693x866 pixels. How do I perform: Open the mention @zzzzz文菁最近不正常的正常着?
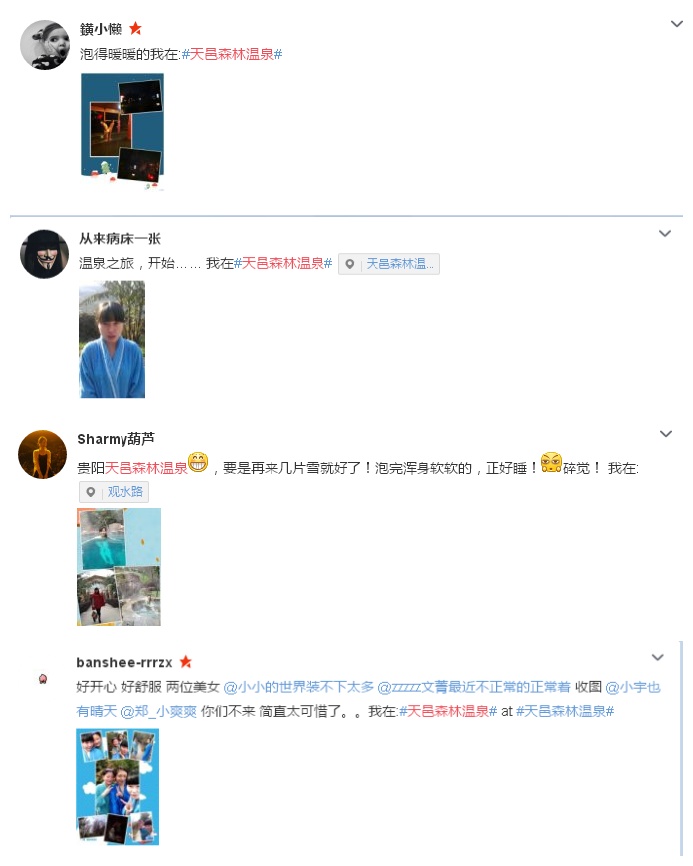pyautogui.click(x=474, y=687)
